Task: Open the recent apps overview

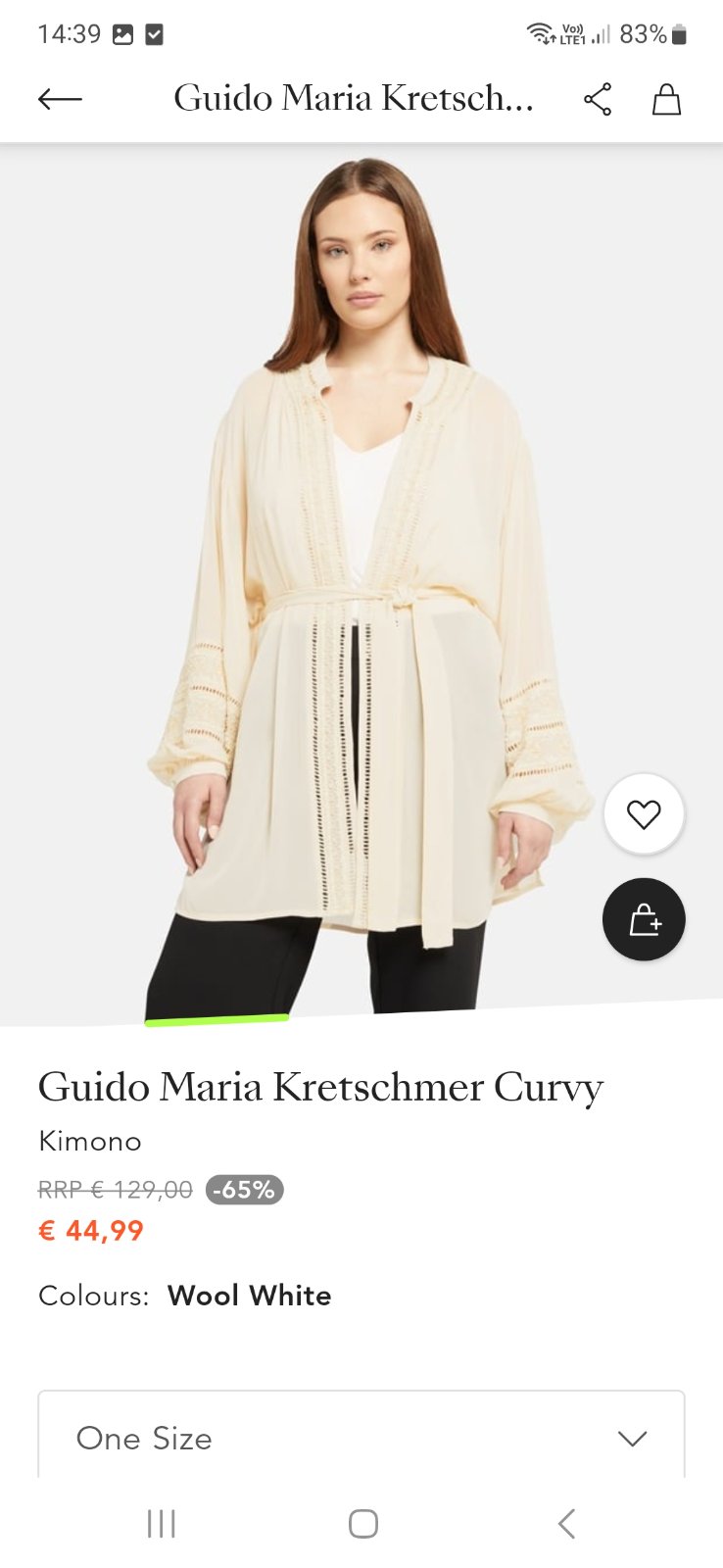Action: coord(161,1523)
